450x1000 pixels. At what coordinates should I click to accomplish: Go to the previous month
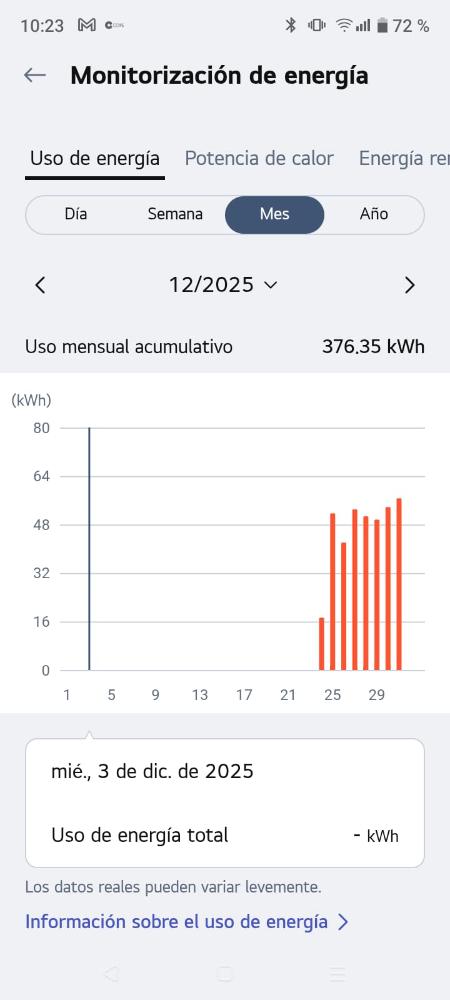40,285
